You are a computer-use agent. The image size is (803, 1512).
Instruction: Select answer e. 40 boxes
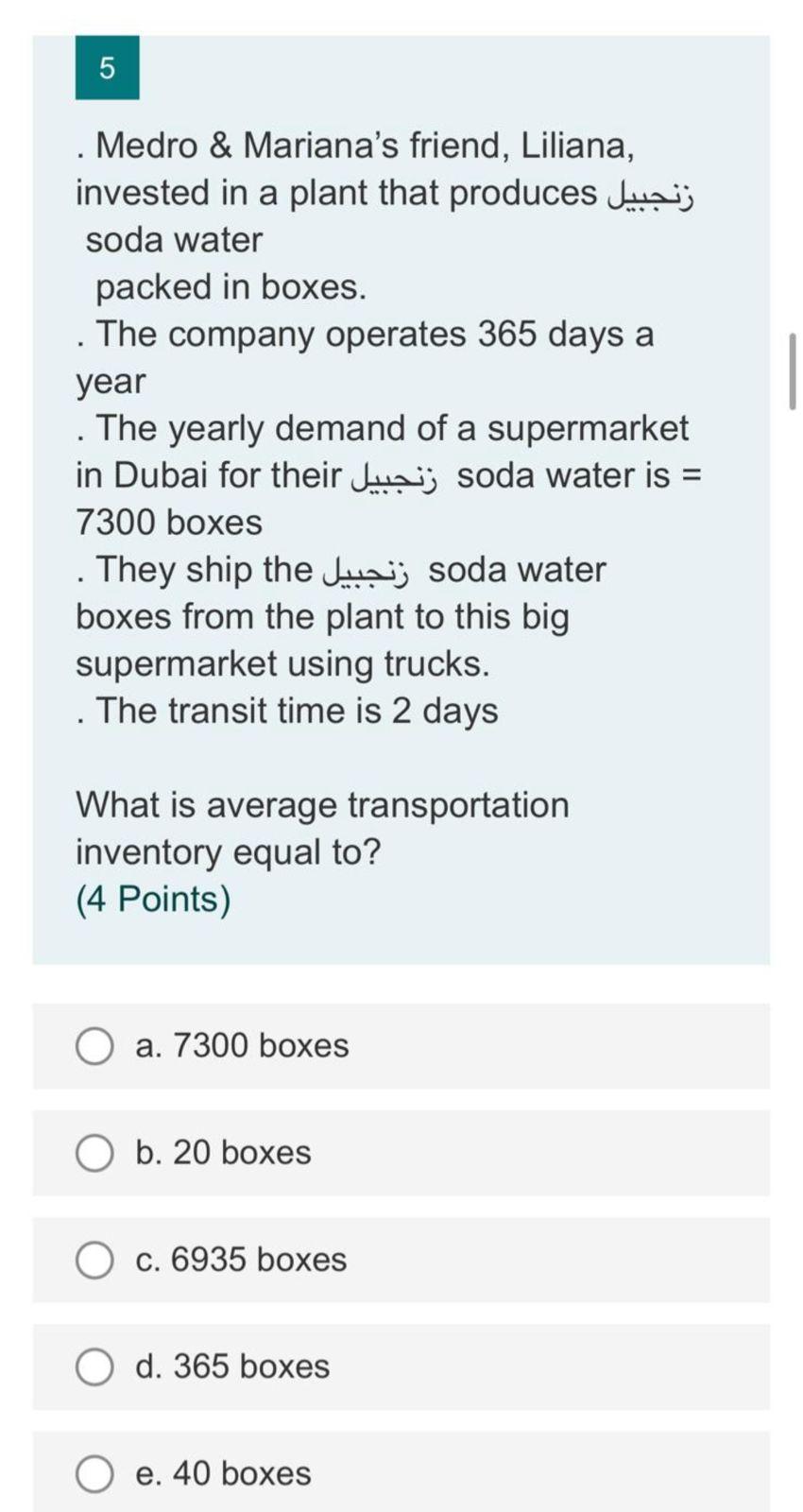point(94,1473)
